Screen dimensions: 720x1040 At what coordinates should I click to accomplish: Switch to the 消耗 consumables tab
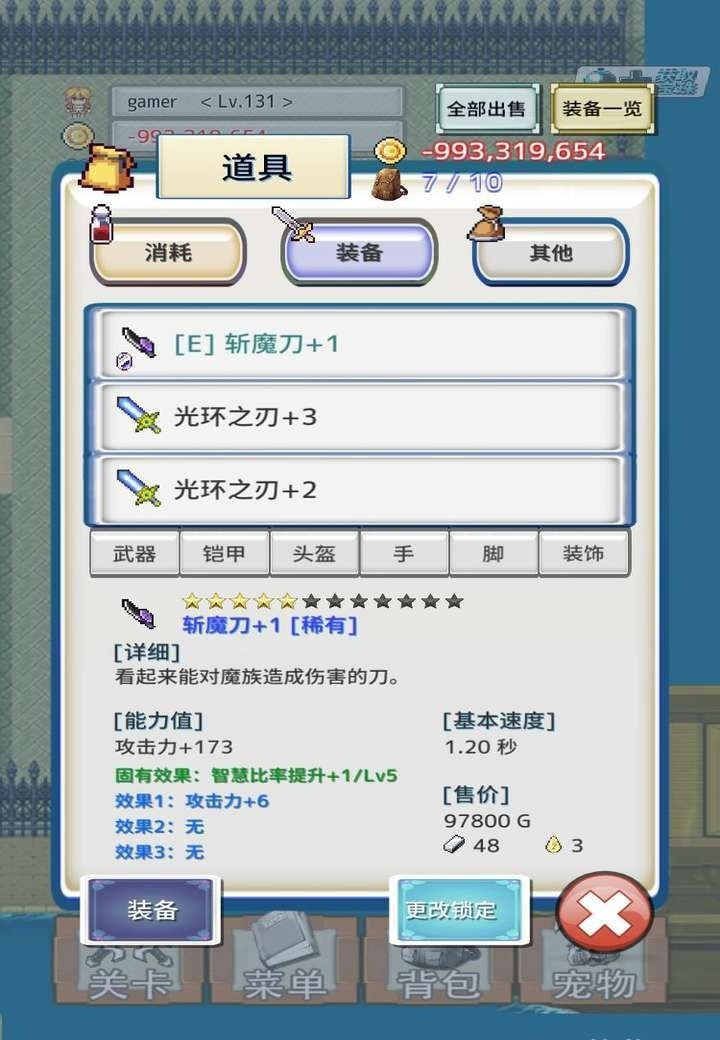click(x=168, y=252)
